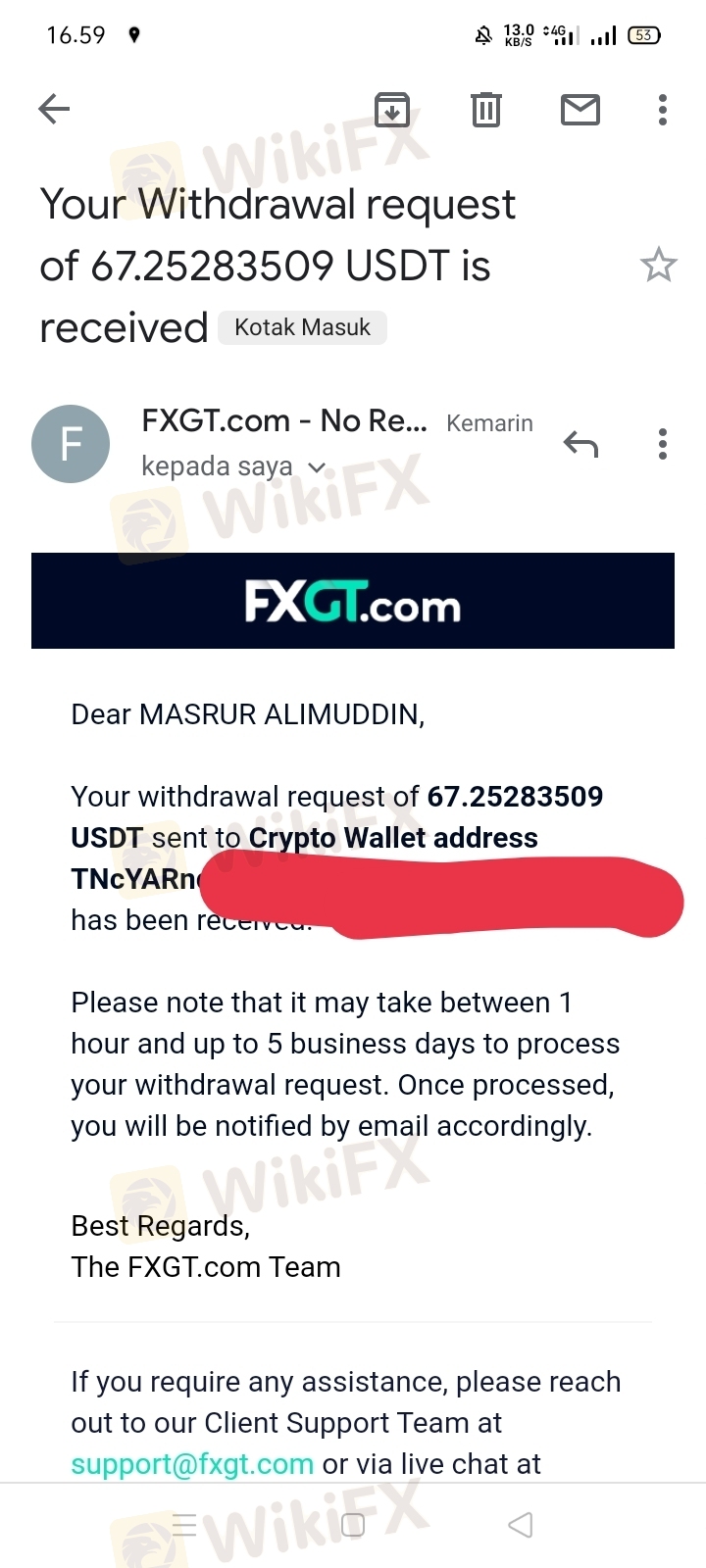Star this withdrawal email
The width and height of the screenshot is (706, 1568).
[x=658, y=265]
